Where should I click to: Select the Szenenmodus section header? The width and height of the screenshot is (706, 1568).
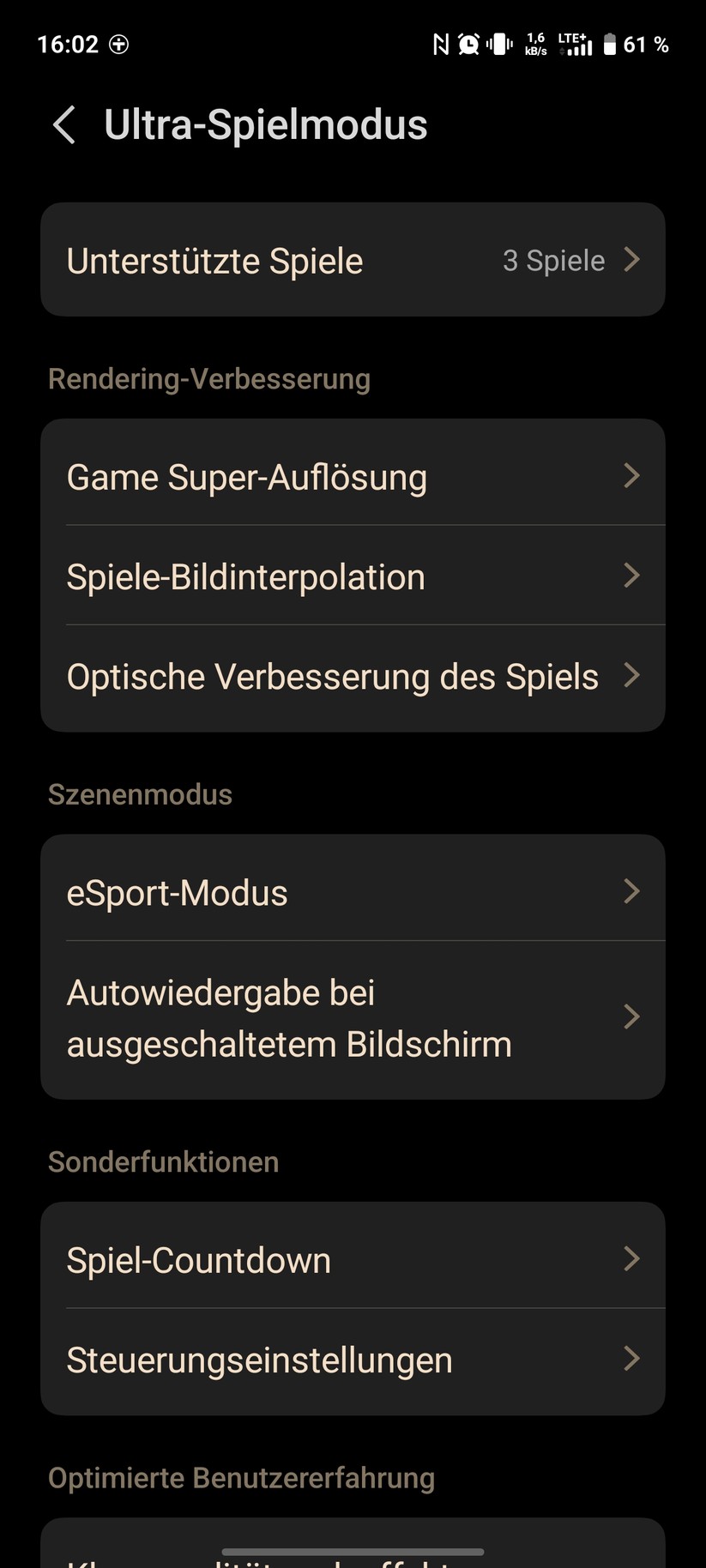139,794
